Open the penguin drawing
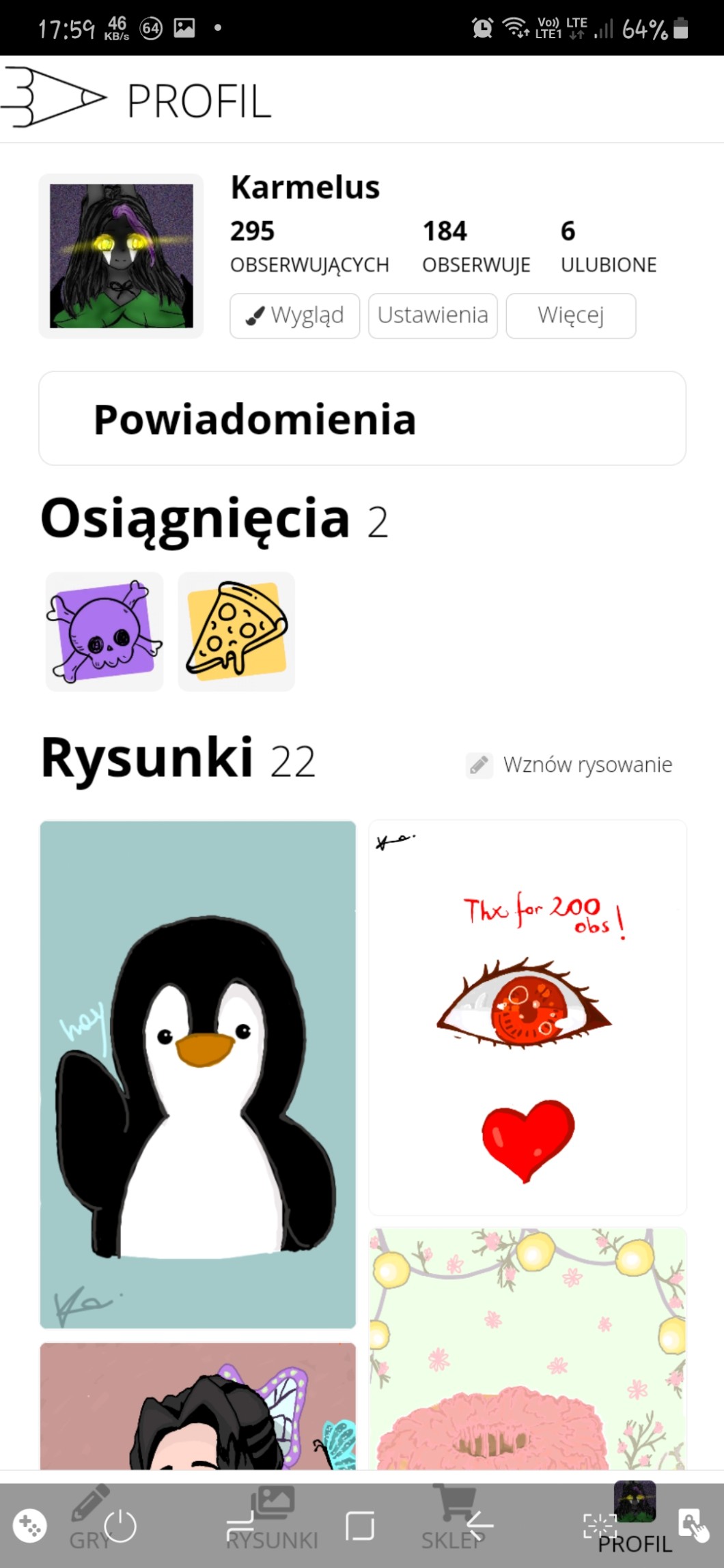Viewport: 724px width, 1568px height. [x=198, y=1074]
